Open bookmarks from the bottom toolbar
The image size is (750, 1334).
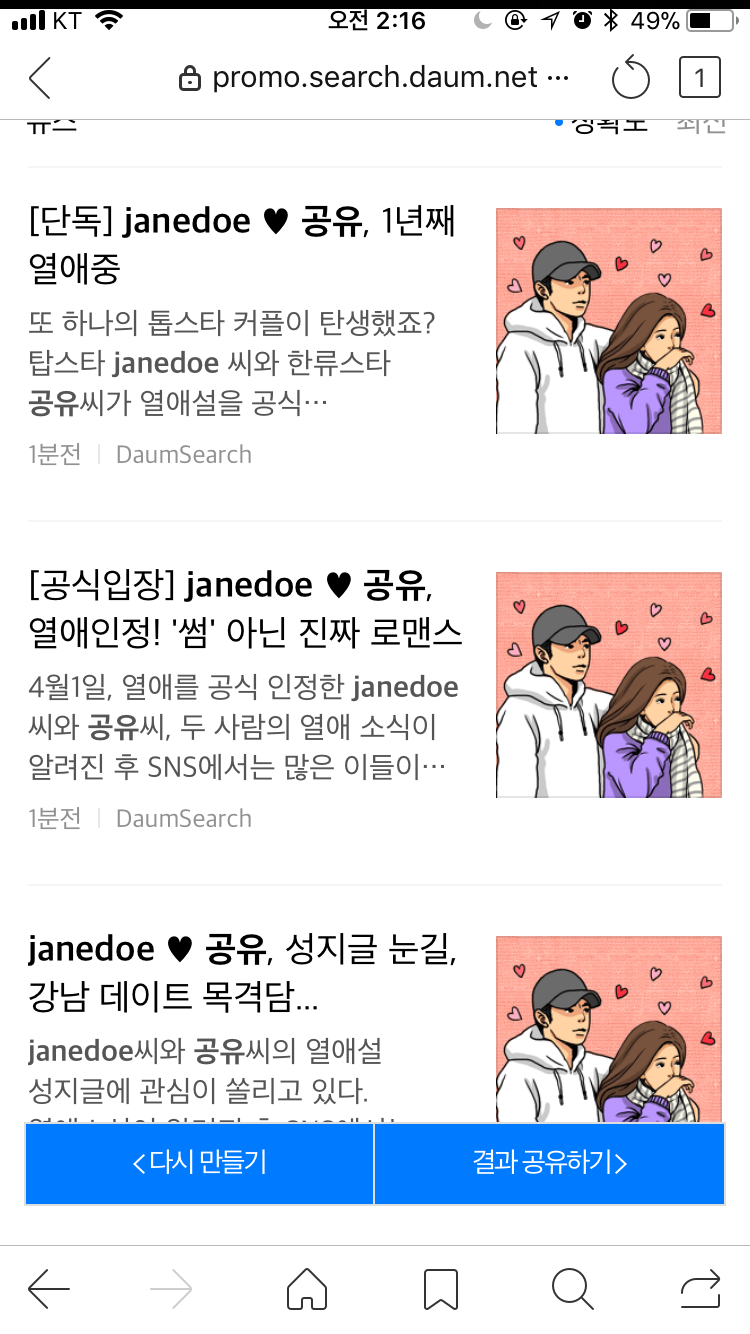440,1289
